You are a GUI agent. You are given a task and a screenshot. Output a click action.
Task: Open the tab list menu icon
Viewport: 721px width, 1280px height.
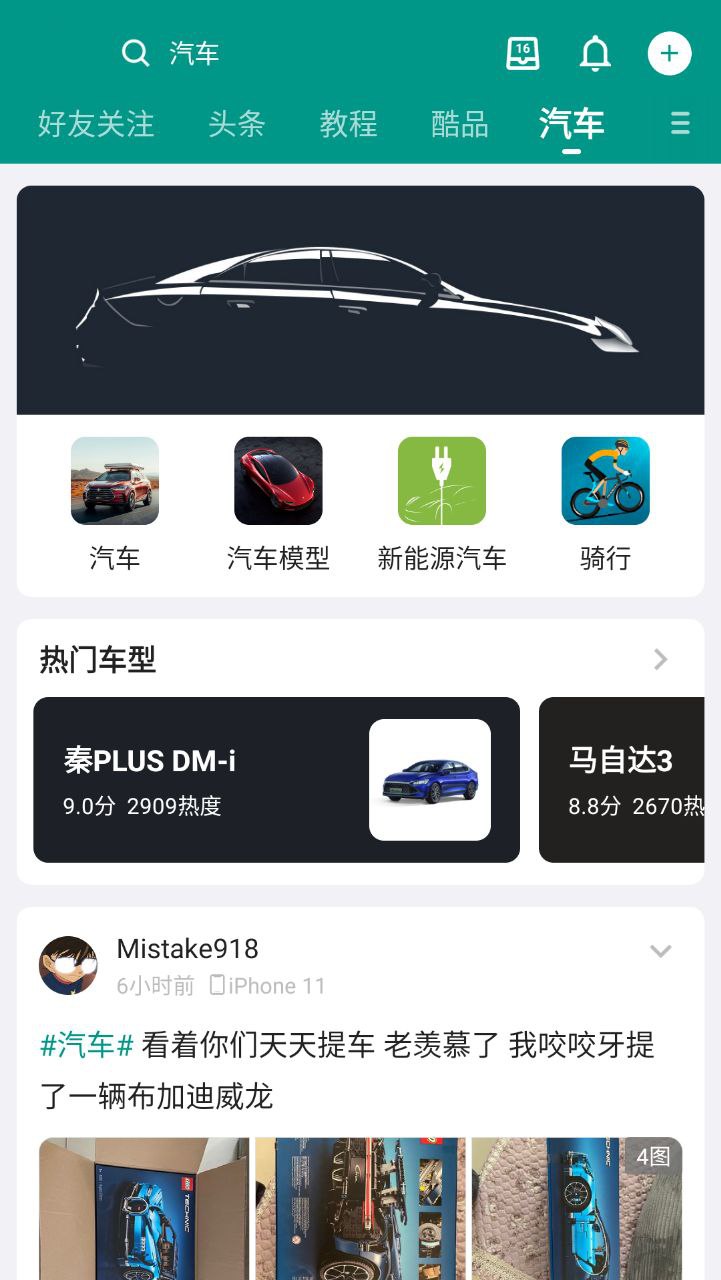click(x=680, y=123)
